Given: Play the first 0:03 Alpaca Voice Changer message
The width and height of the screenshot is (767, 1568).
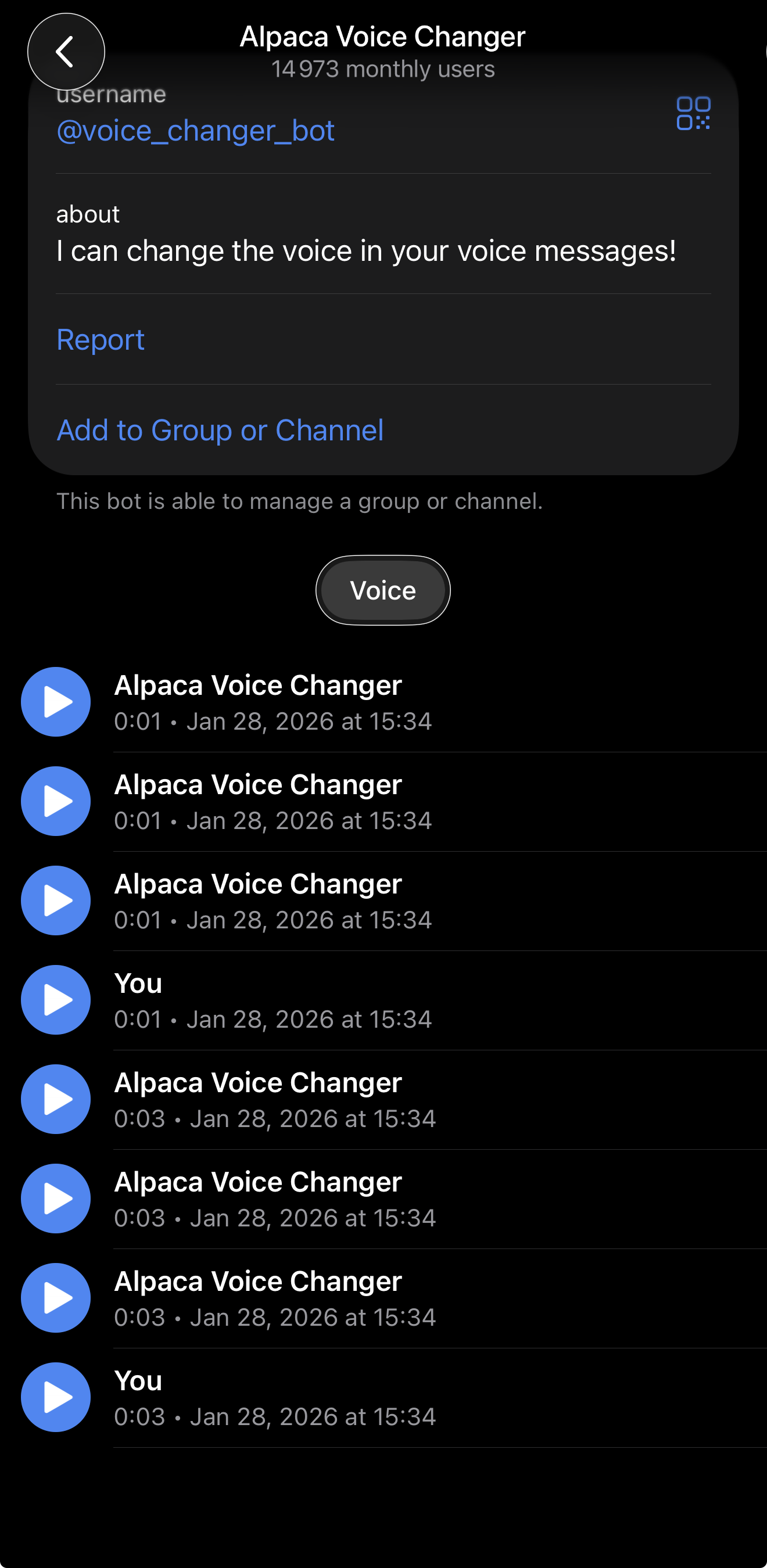Looking at the screenshot, I should tap(55, 1099).
